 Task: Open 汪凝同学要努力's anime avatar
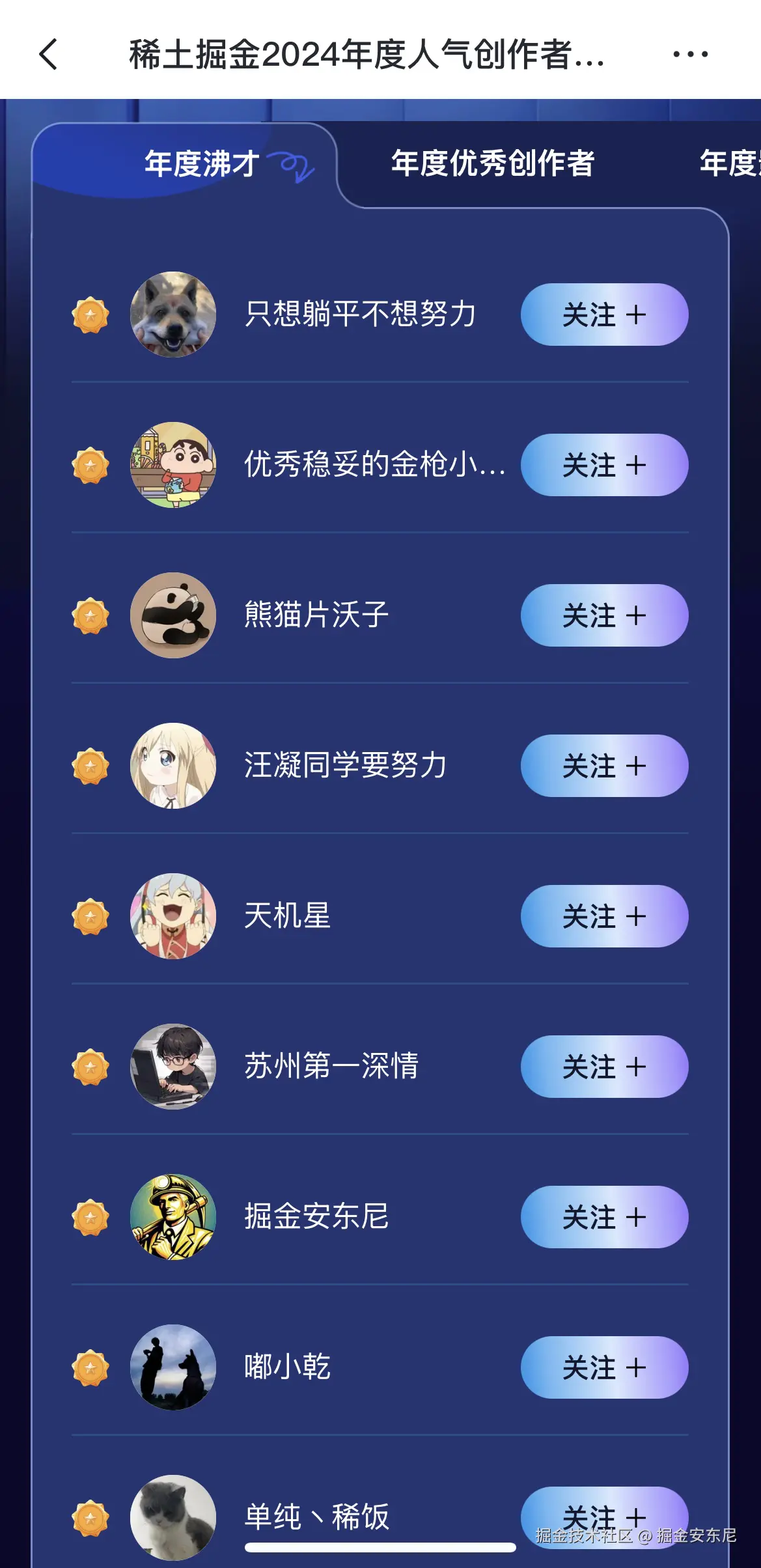(x=173, y=766)
